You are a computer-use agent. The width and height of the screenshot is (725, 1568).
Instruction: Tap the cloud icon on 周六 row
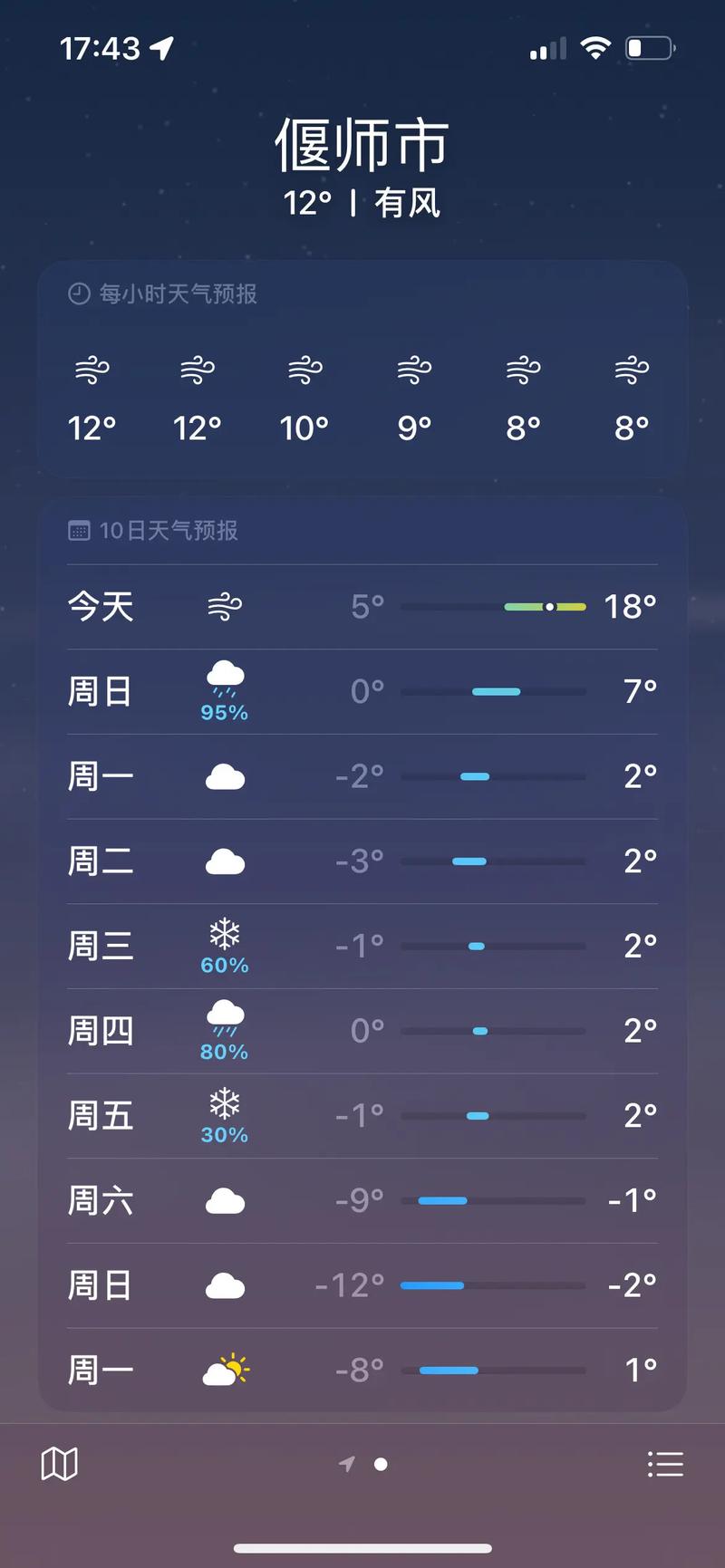224,1200
